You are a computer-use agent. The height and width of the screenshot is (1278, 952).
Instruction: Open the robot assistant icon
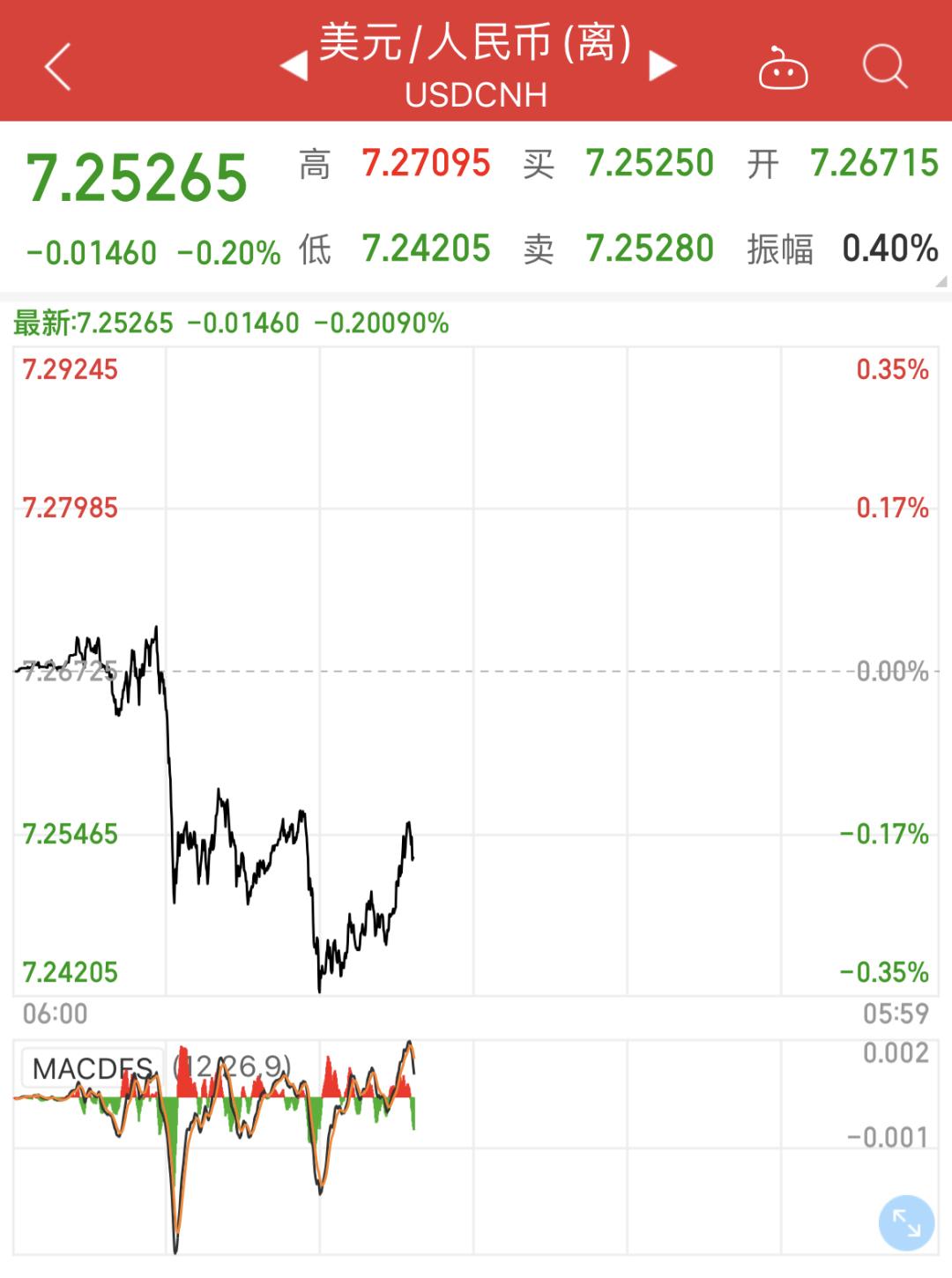pos(783,68)
